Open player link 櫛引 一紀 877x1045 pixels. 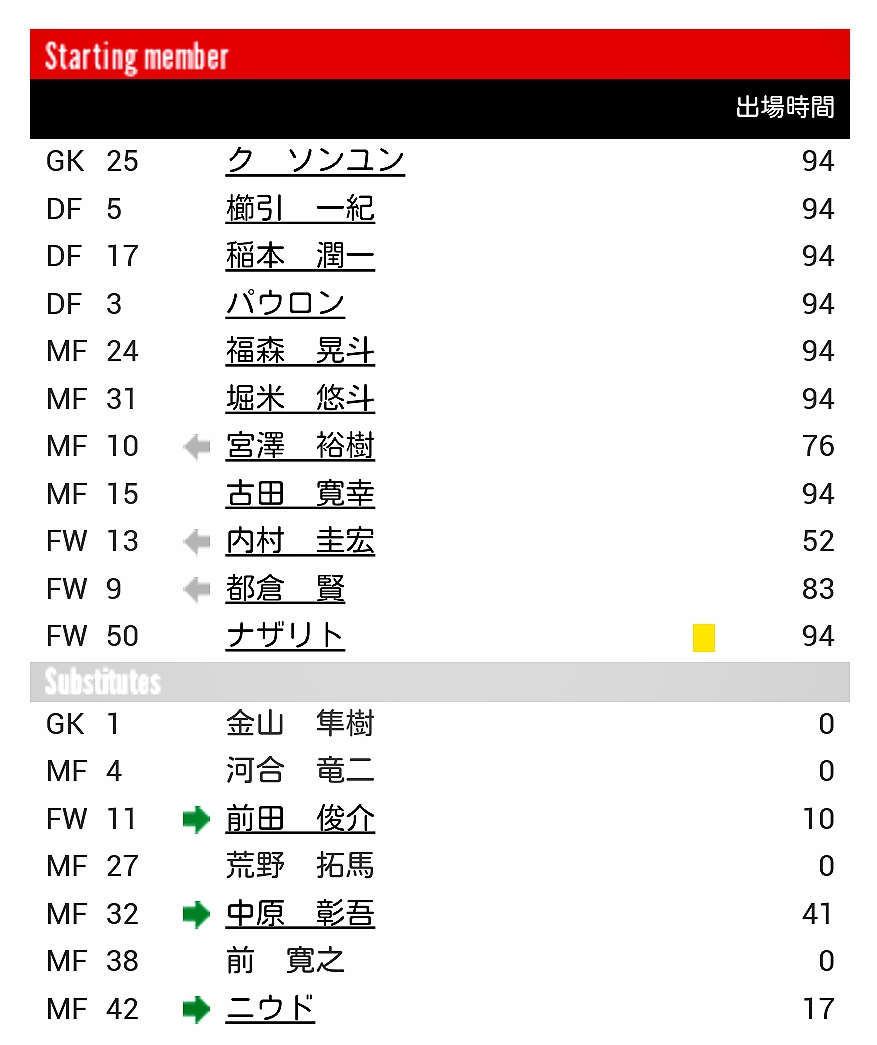coord(300,209)
